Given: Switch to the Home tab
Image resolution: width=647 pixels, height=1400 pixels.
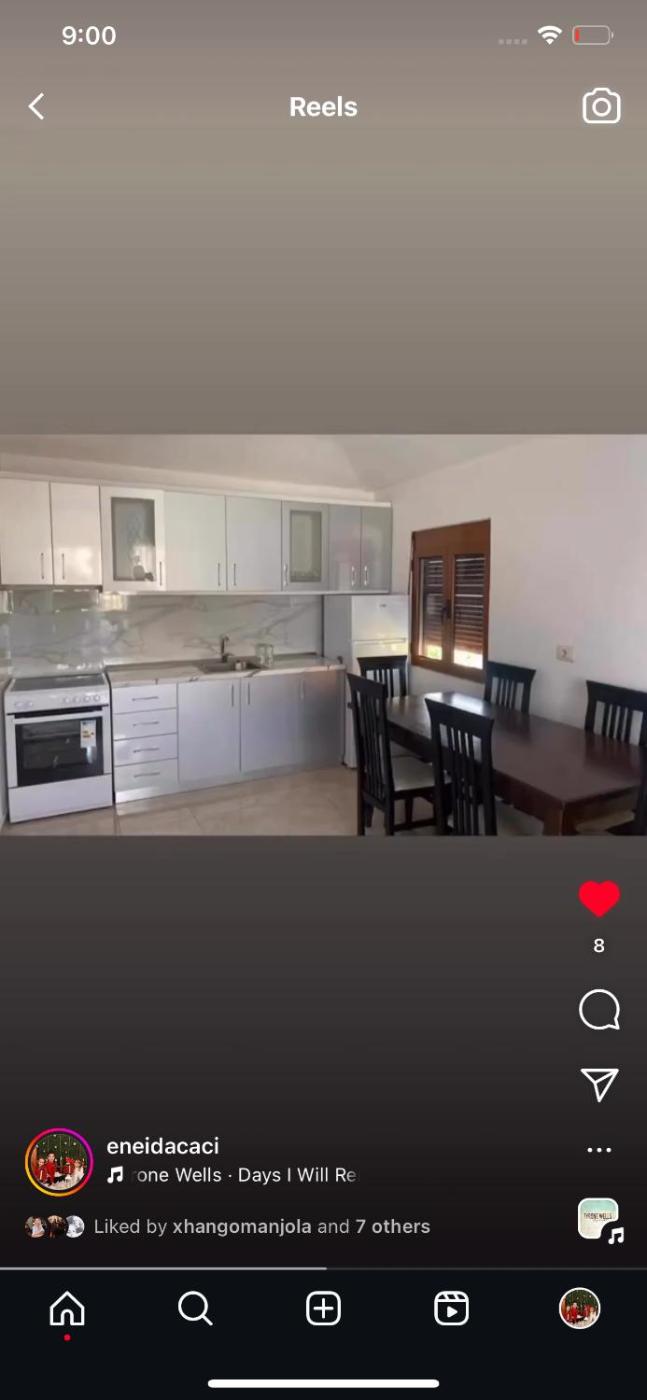Looking at the screenshot, I should coord(67,1308).
